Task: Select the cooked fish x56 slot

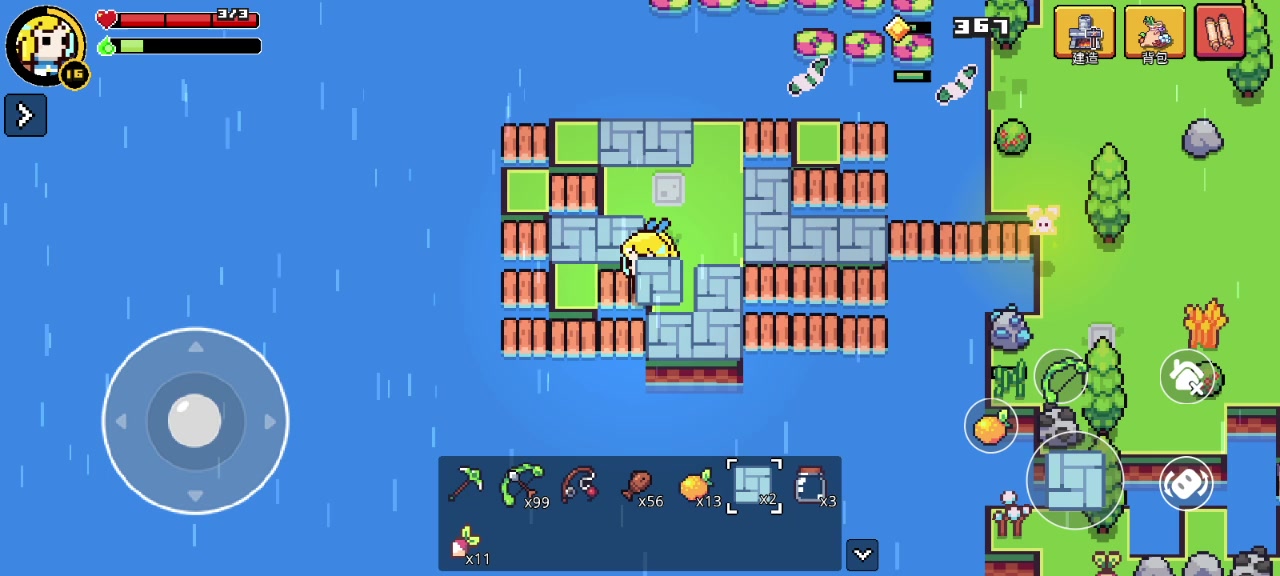Action: tap(637, 485)
